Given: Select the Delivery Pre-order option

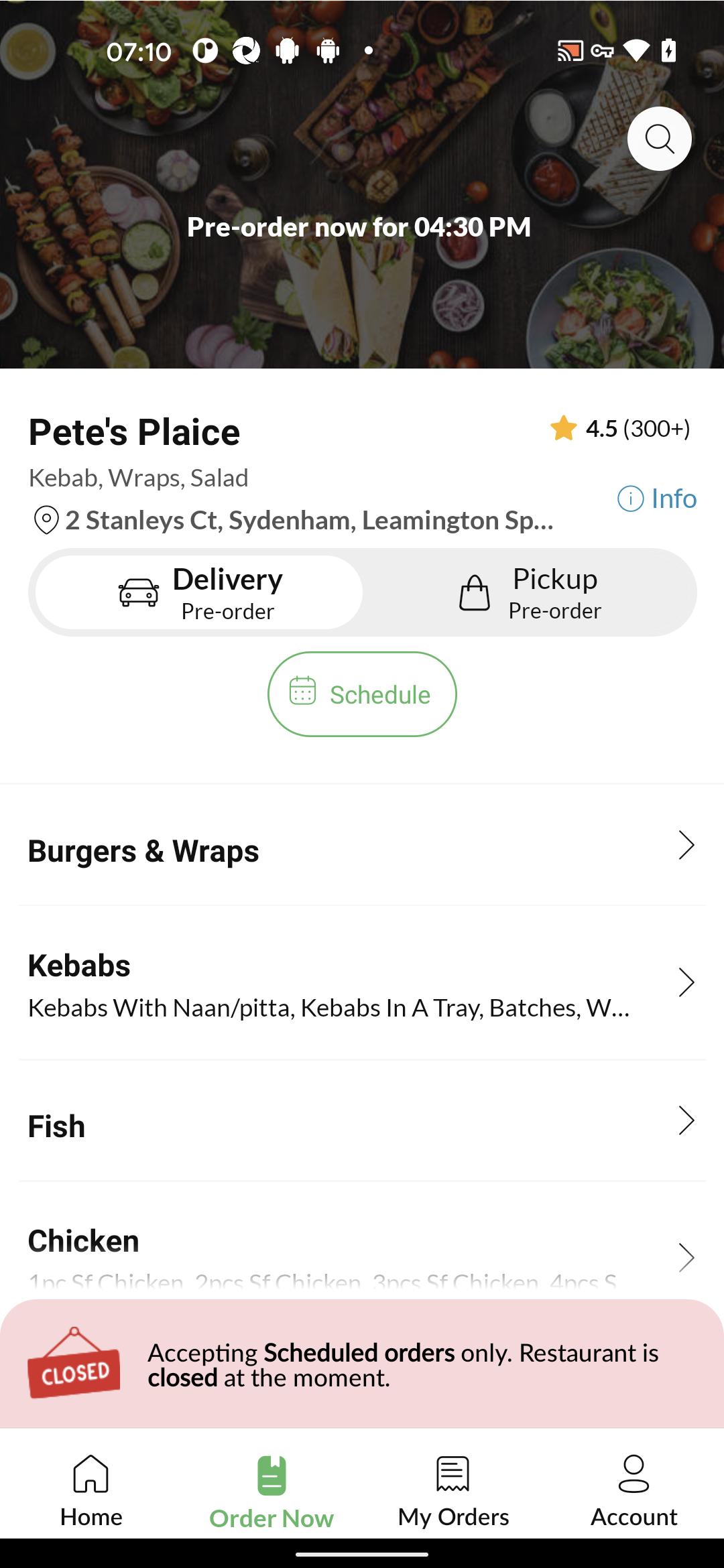Looking at the screenshot, I should coord(199,592).
